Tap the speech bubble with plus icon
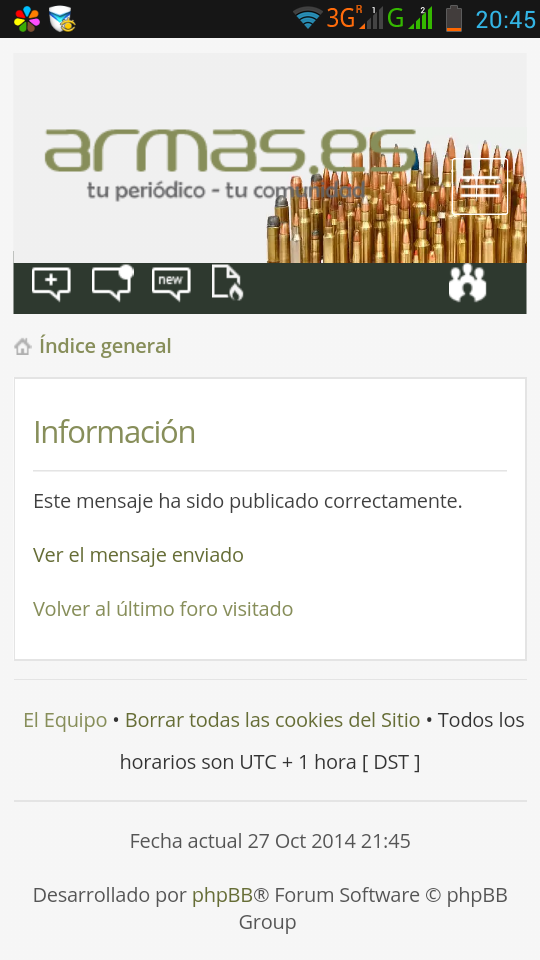The height and width of the screenshot is (960, 540). pos(51,284)
